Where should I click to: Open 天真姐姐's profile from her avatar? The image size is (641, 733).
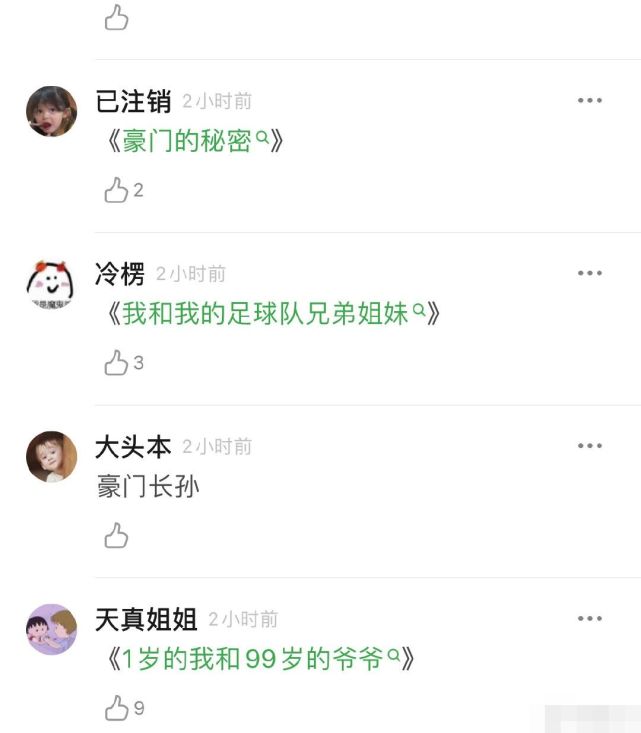[x=51, y=629]
